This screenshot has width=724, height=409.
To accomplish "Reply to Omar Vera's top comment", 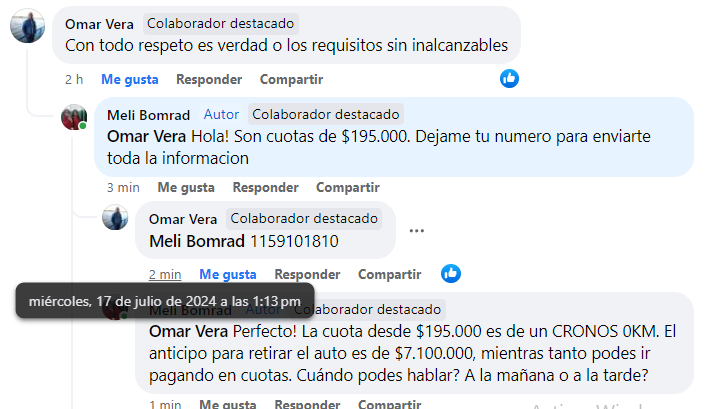I will 208,79.
